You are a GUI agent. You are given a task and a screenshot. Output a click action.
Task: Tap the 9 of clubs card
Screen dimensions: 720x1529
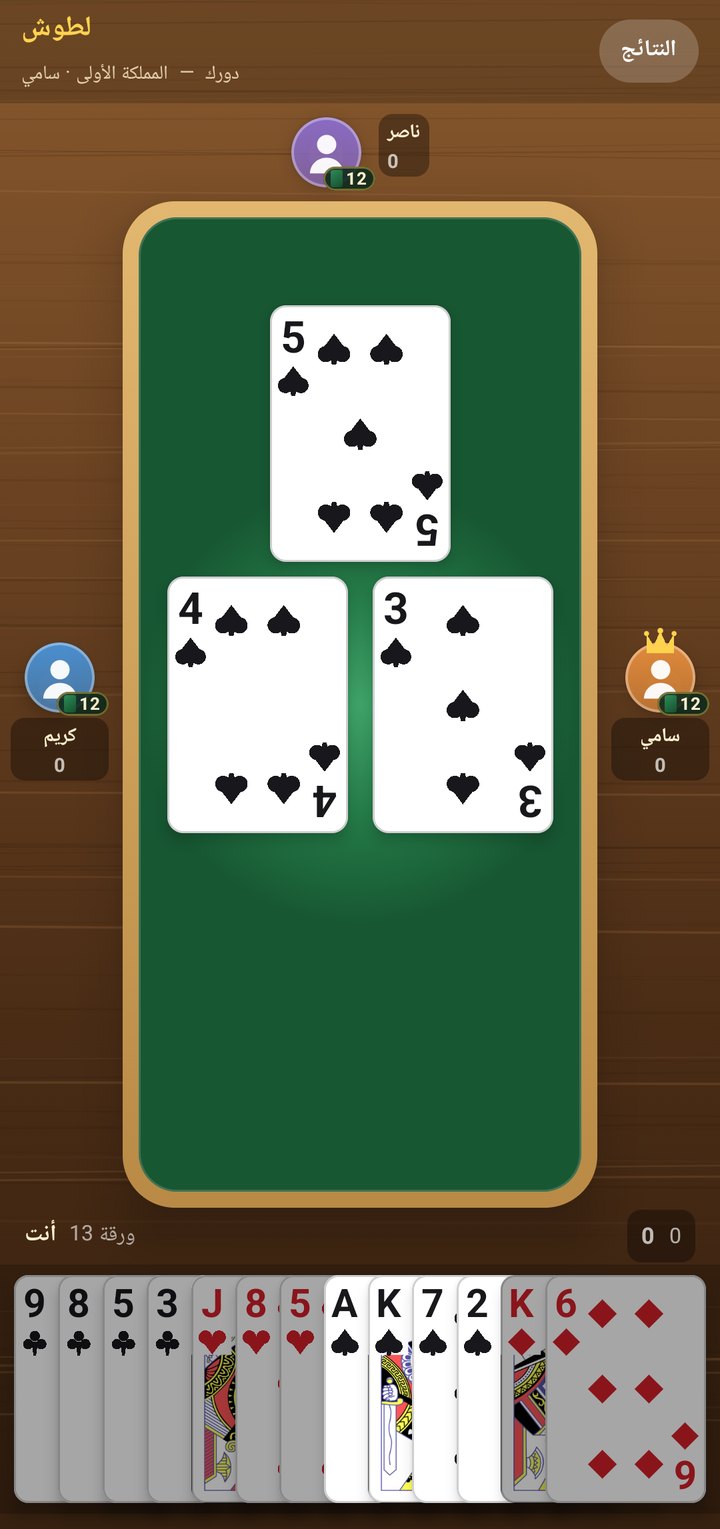pyautogui.click(x=37, y=1389)
